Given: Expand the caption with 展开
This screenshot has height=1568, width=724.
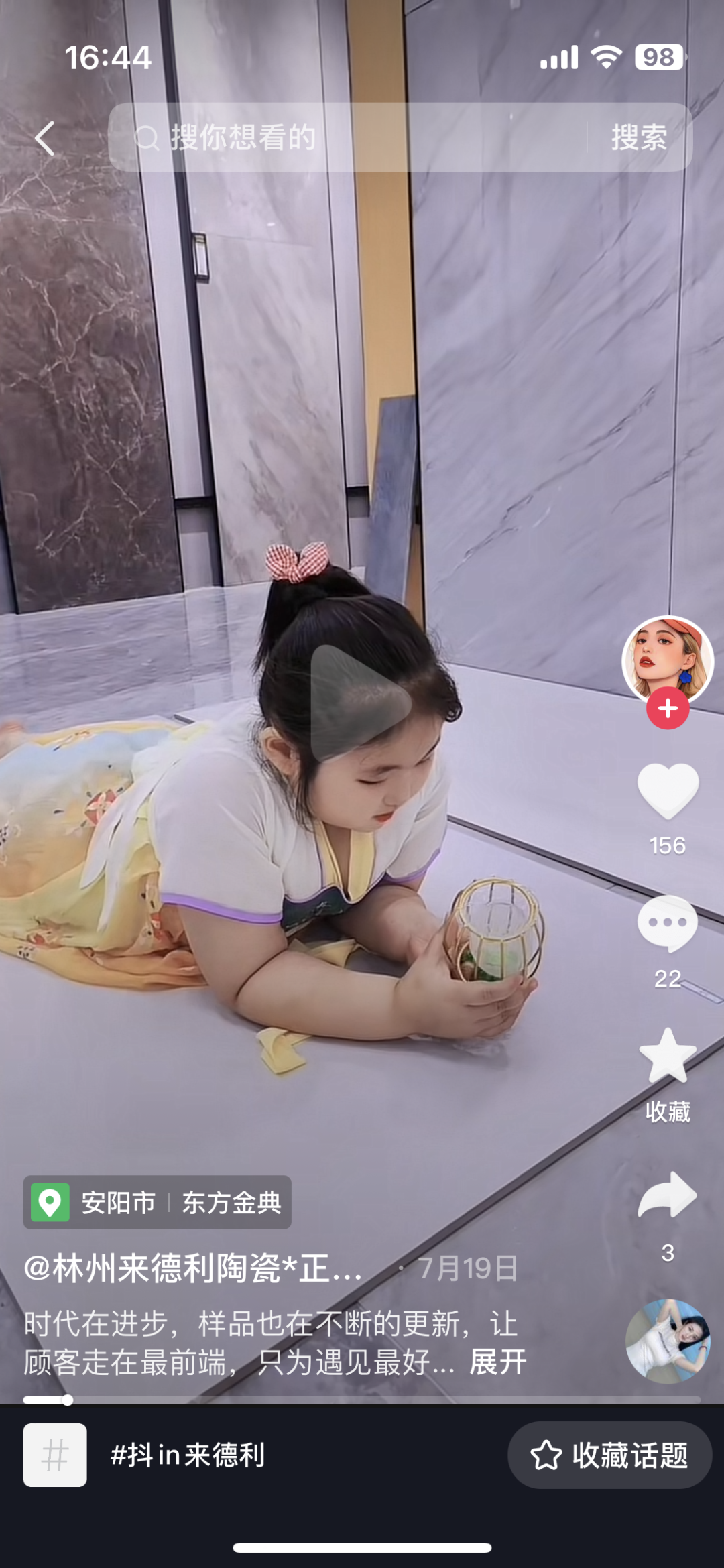Looking at the screenshot, I should (x=497, y=1362).
